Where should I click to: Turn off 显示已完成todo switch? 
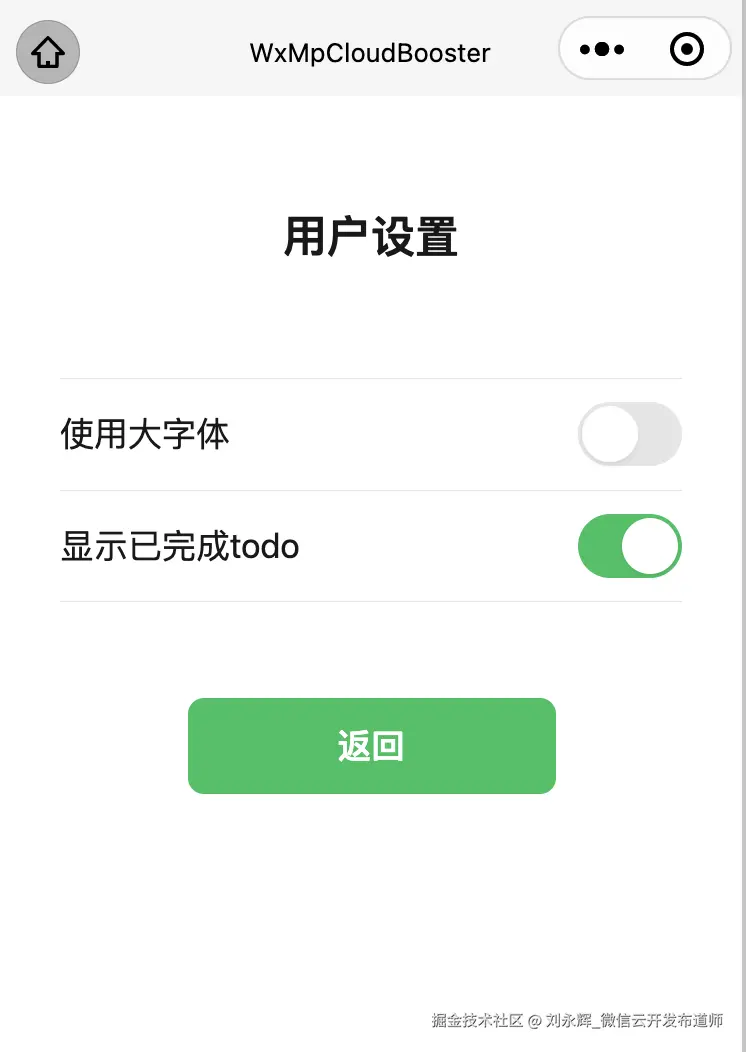coord(629,546)
